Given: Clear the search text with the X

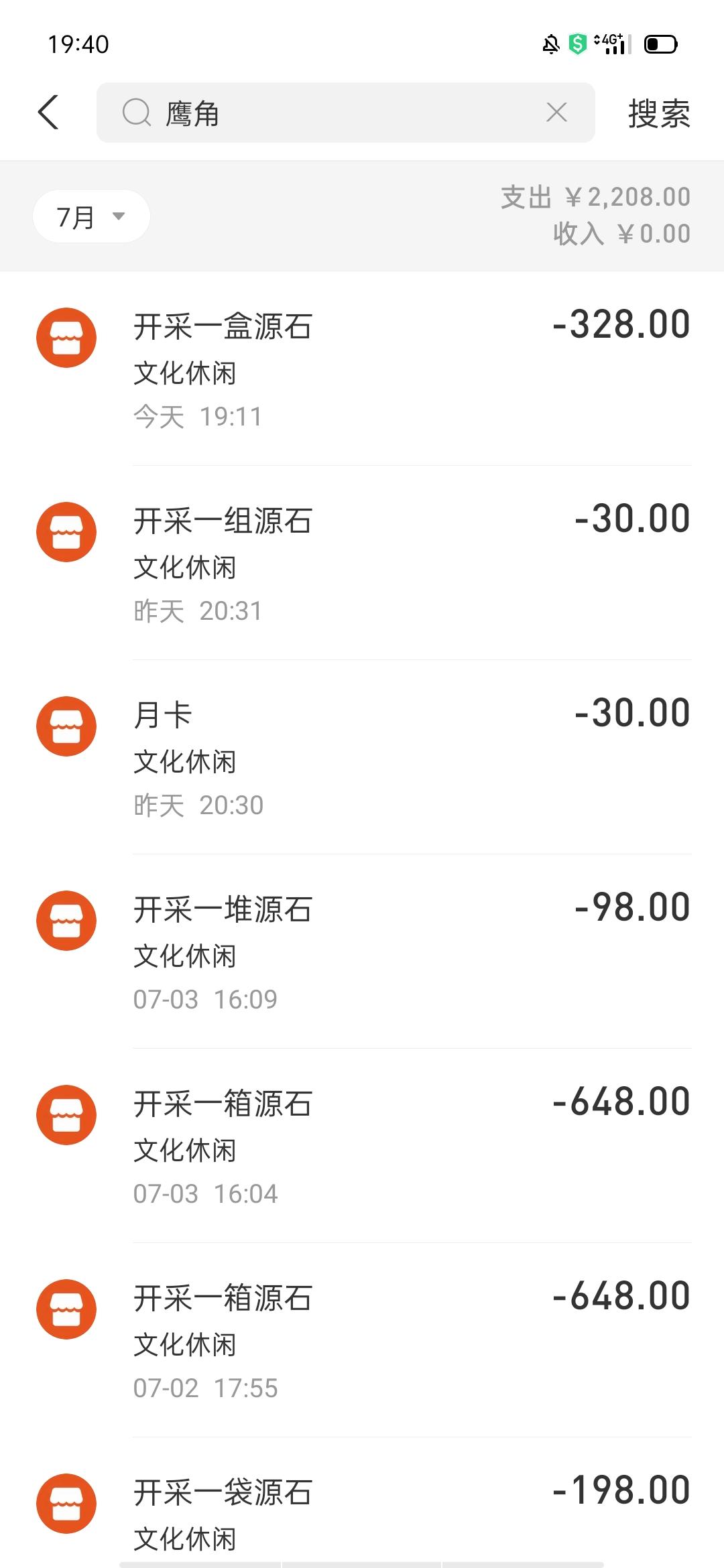Looking at the screenshot, I should (x=556, y=113).
